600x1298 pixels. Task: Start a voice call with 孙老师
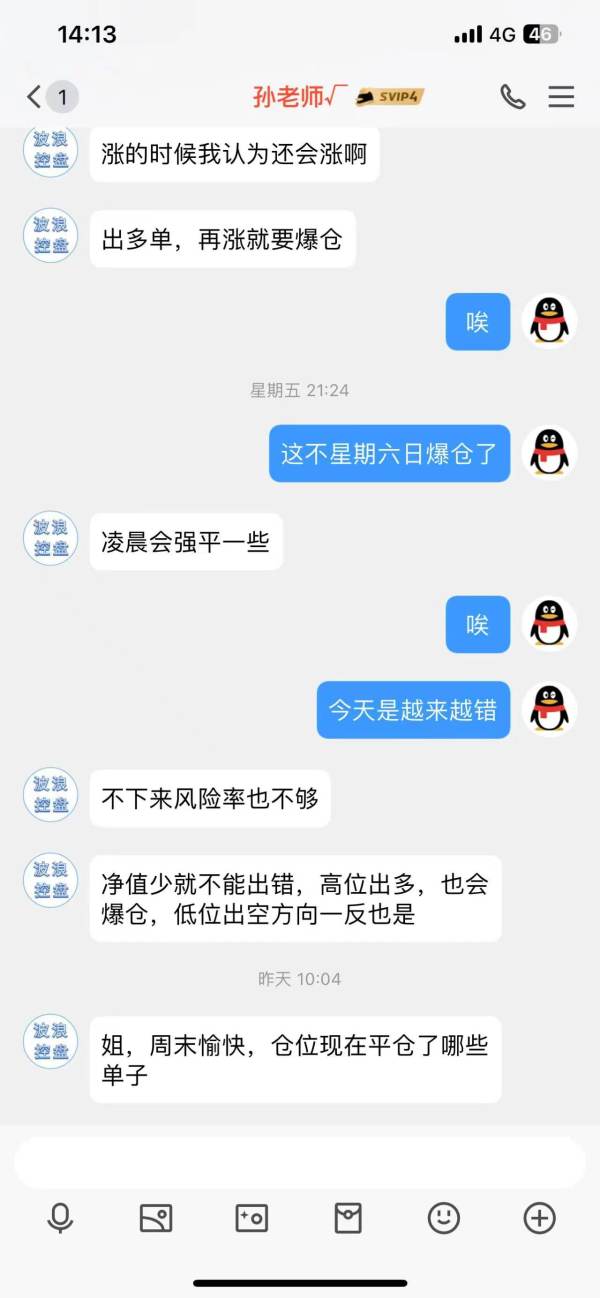click(512, 97)
